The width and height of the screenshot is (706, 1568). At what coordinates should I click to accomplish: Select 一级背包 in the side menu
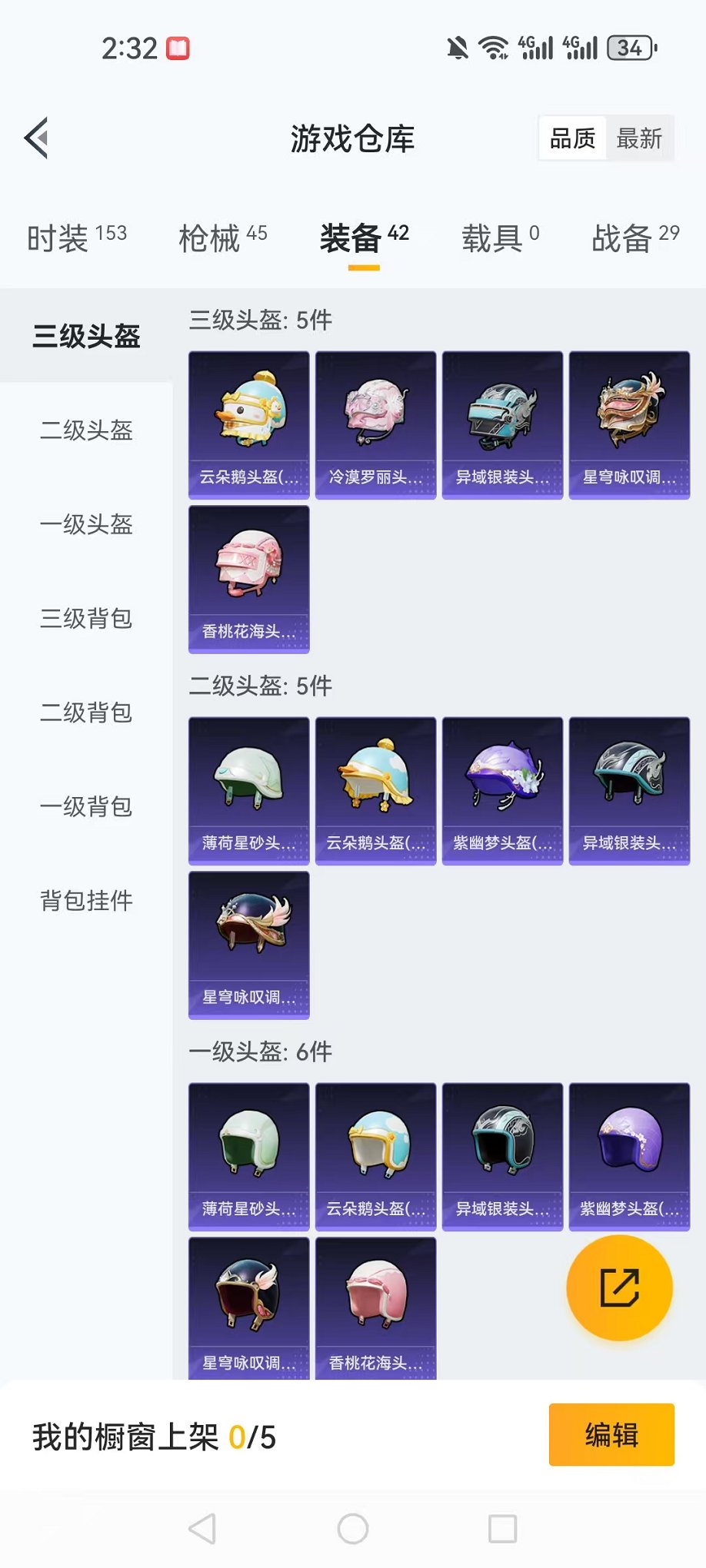tap(86, 807)
